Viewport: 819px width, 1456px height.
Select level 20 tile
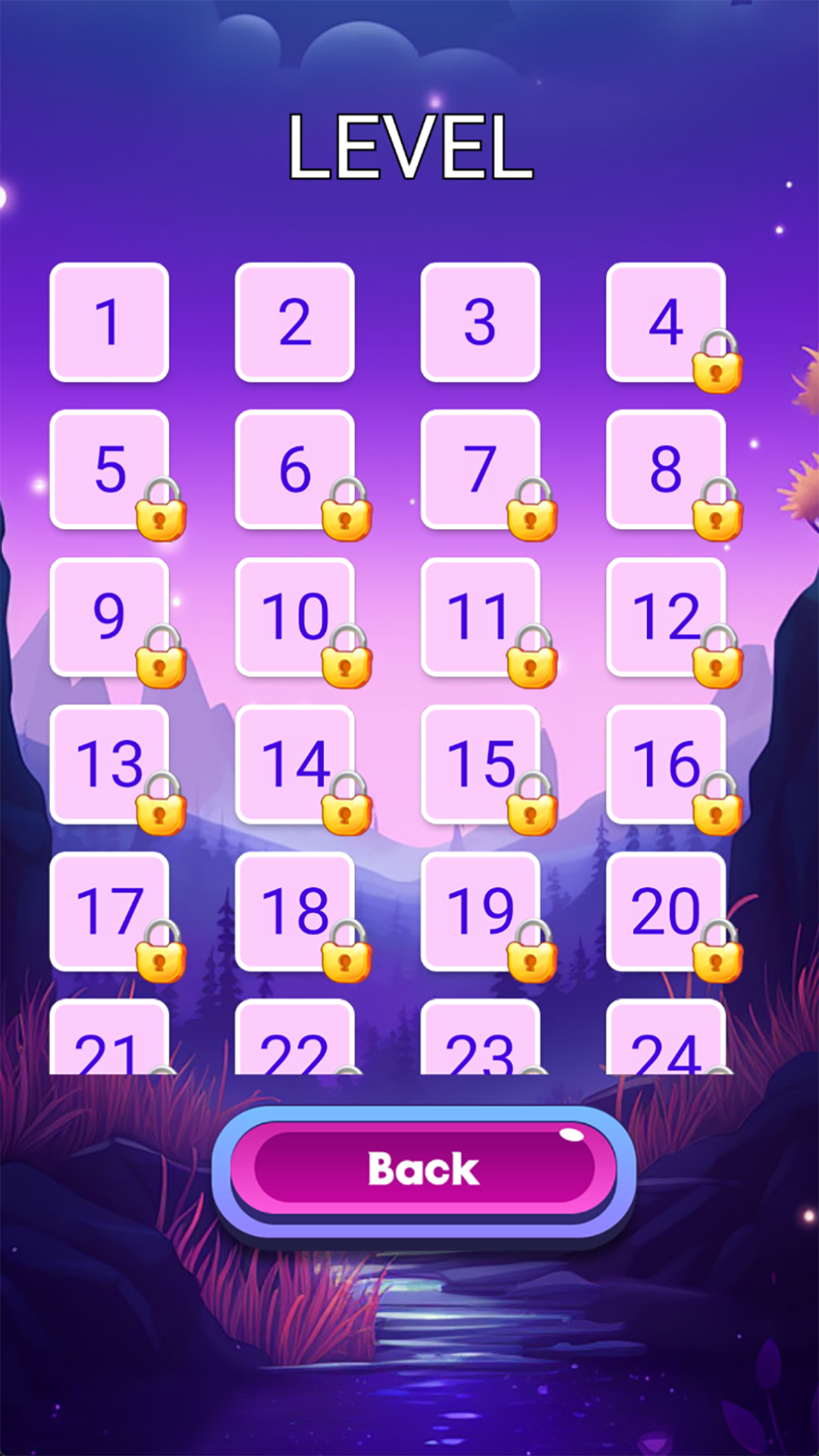(x=665, y=911)
